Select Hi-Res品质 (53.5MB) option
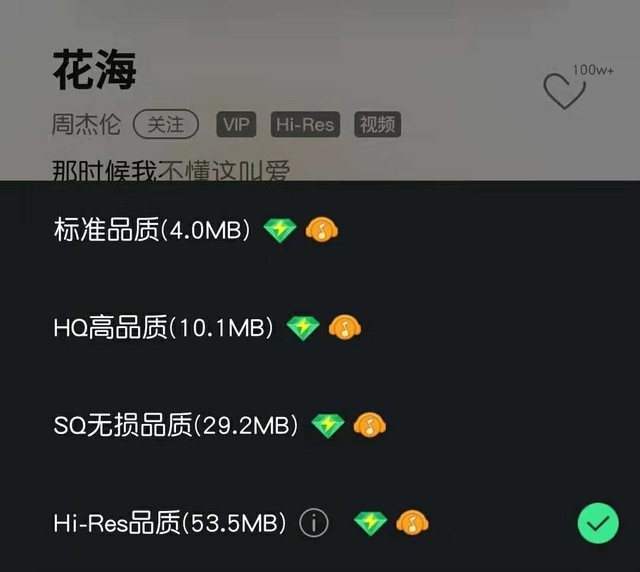Screen dimensions: 640x572 (170, 523)
